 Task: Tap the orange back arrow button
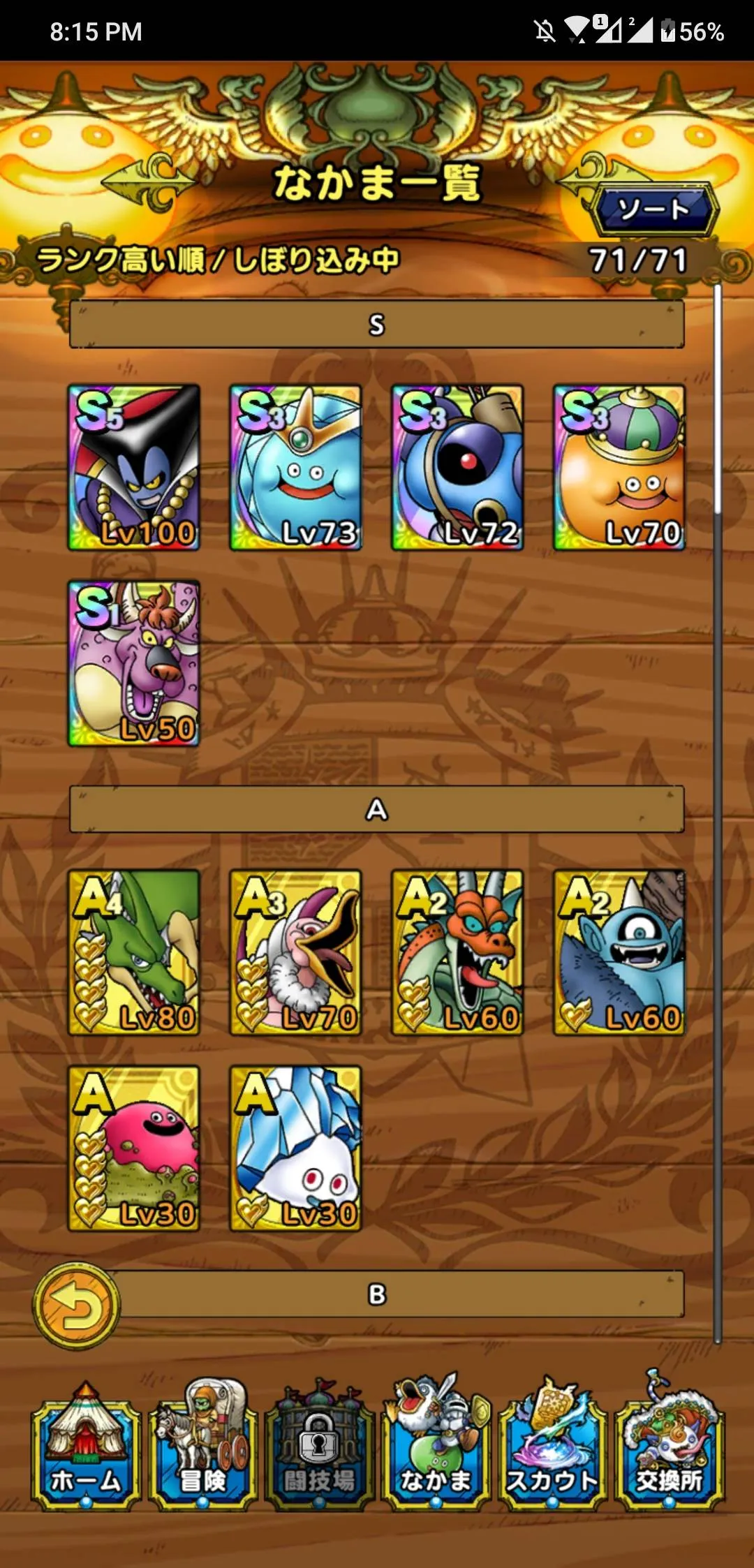[x=77, y=1305]
